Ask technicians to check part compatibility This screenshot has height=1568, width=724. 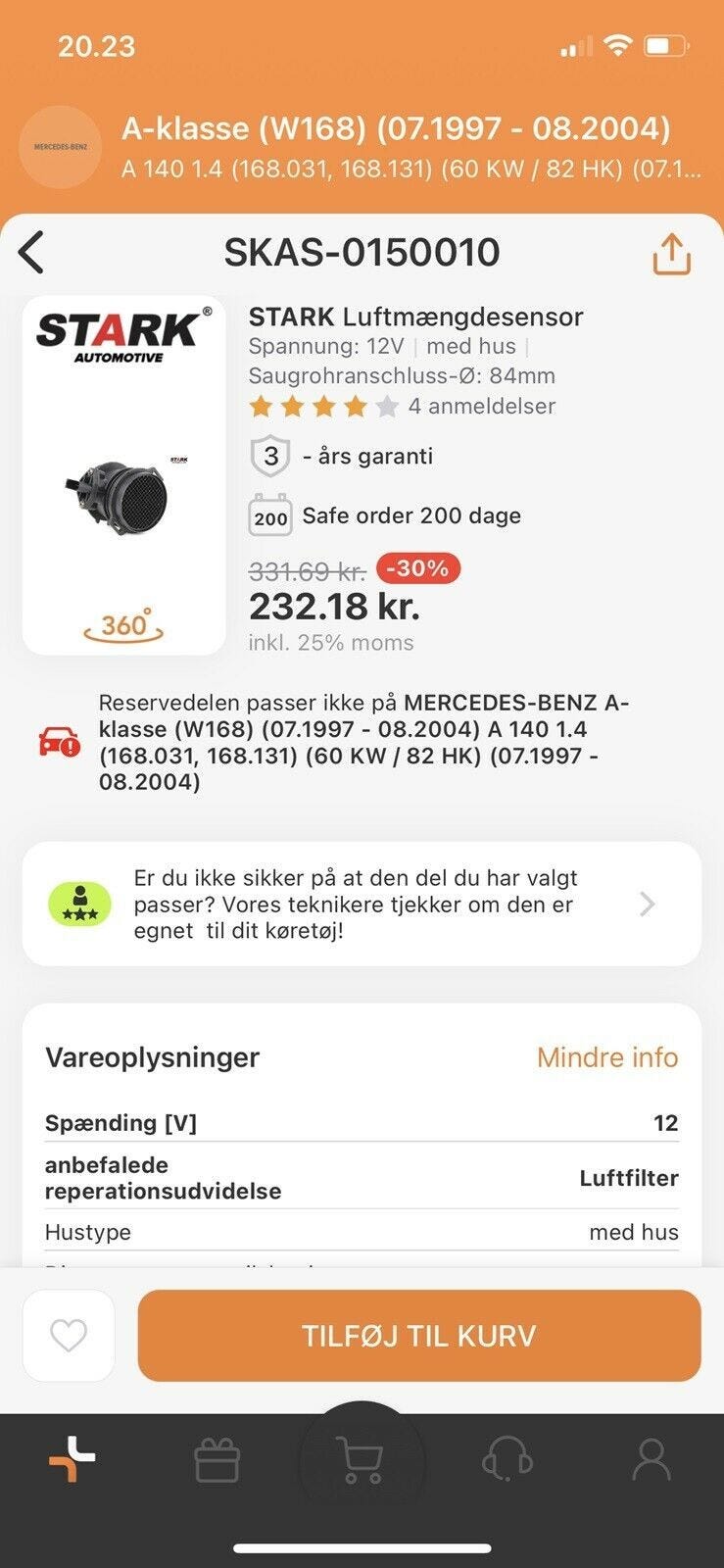362,904
